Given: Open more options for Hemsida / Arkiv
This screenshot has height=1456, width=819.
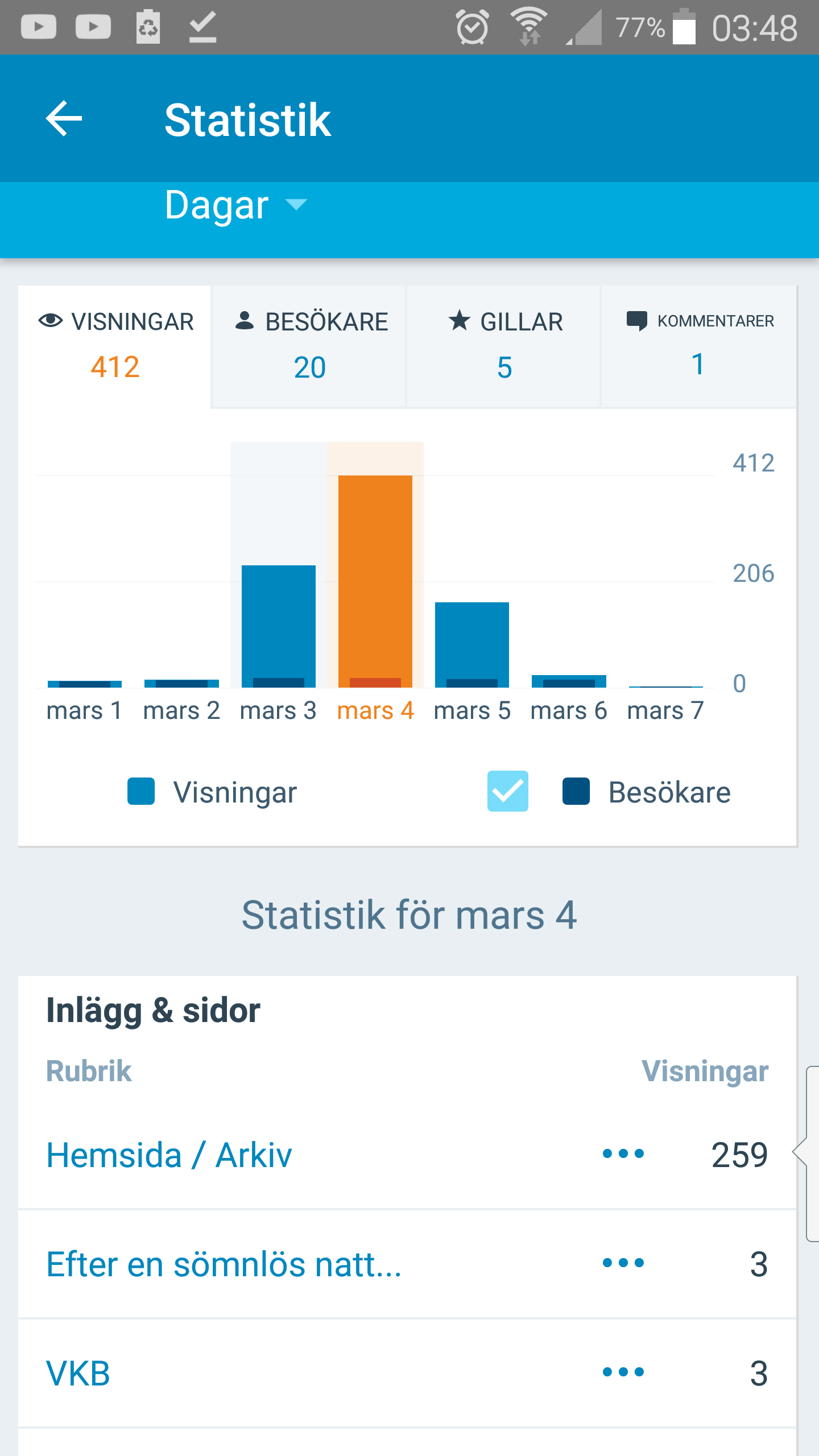Looking at the screenshot, I should (623, 1154).
